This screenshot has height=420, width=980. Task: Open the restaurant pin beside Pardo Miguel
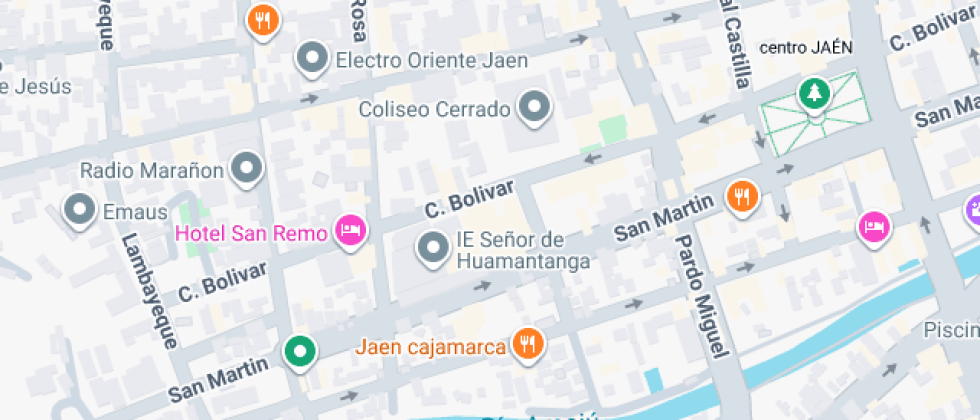point(742,196)
